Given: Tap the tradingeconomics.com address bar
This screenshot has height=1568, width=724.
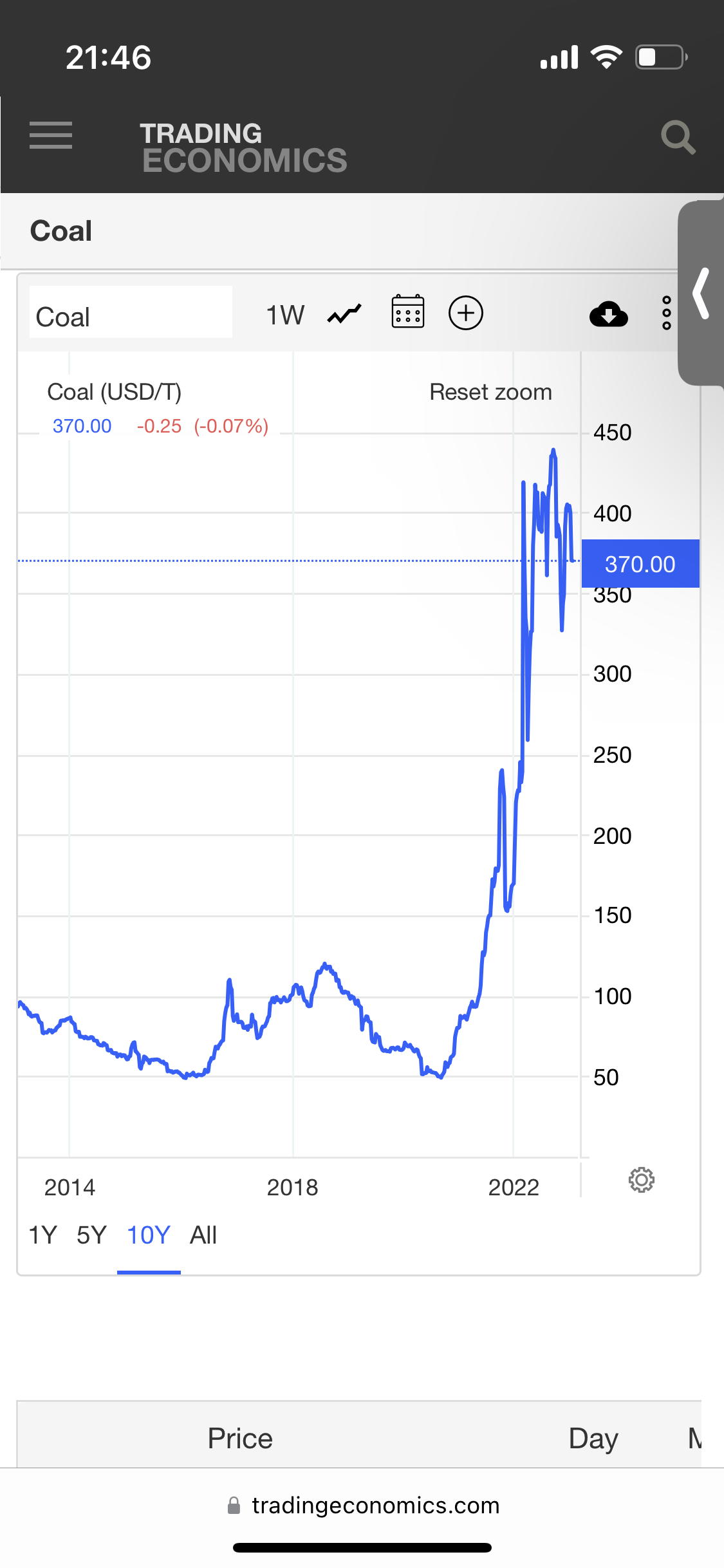Looking at the screenshot, I should 362,1506.
